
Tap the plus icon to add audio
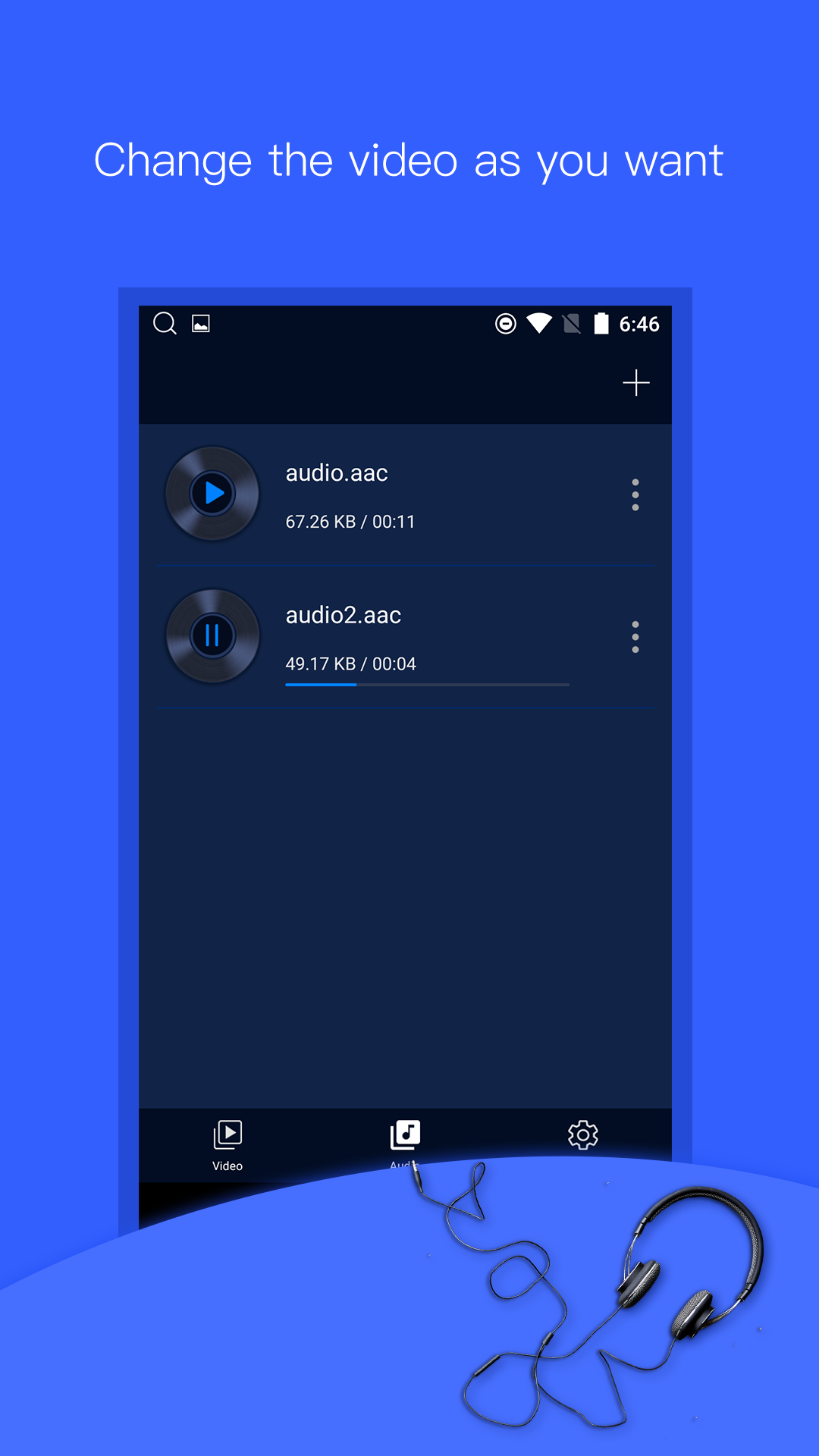click(x=636, y=383)
